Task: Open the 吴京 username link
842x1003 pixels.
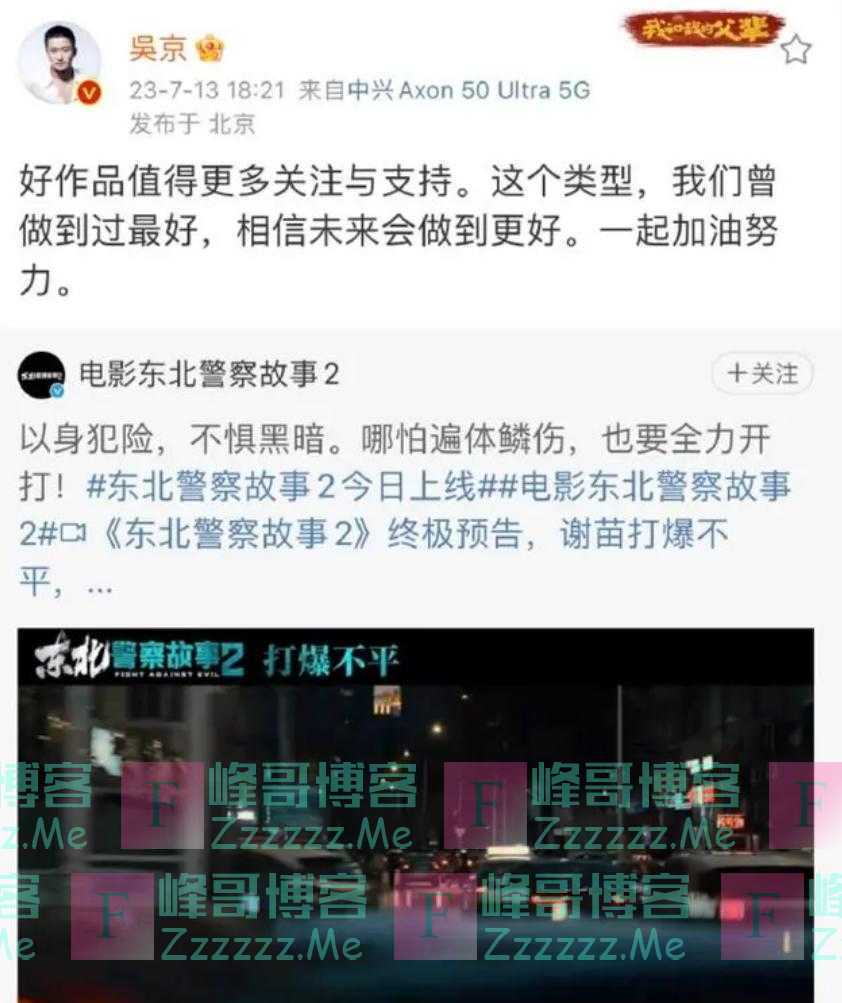Action: [158, 47]
